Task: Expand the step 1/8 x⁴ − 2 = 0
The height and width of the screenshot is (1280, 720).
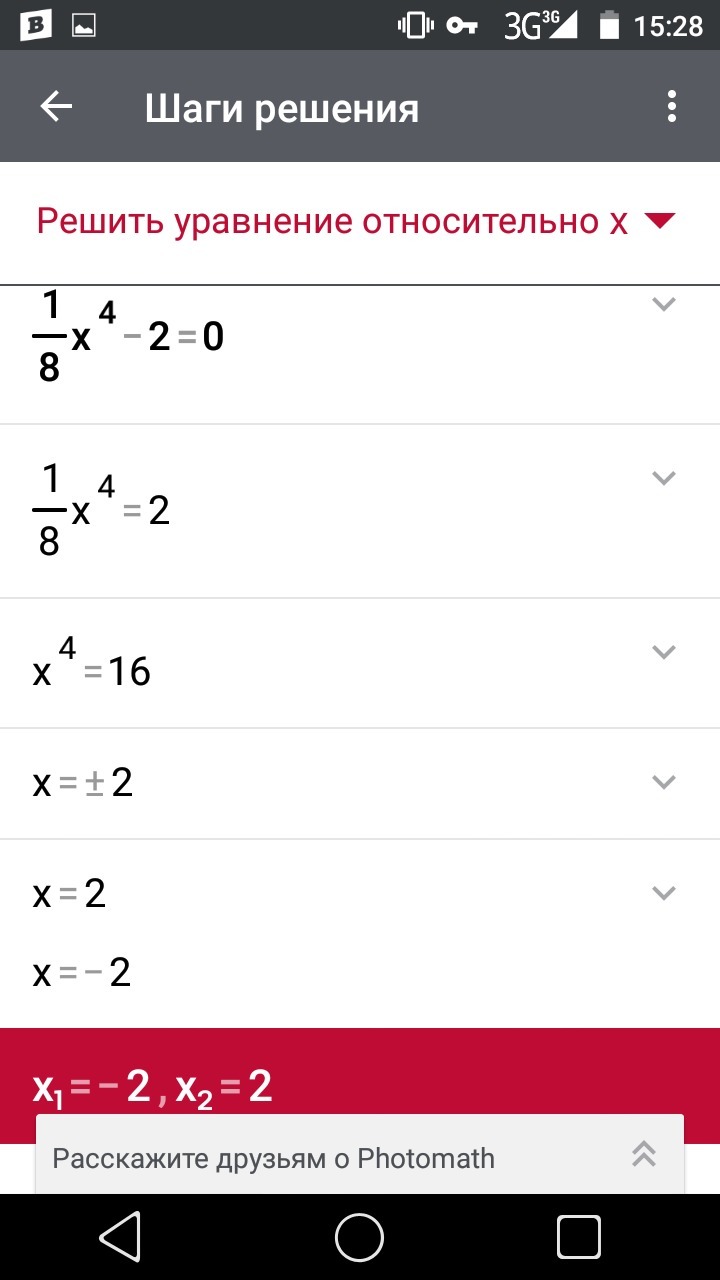Action: [664, 304]
